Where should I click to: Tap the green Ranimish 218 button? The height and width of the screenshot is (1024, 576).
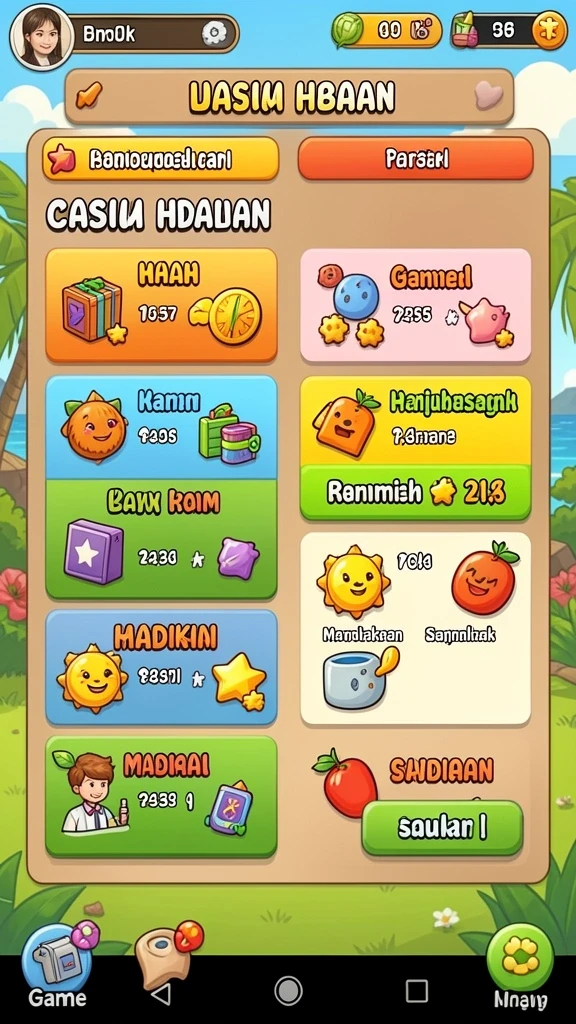point(415,493)
